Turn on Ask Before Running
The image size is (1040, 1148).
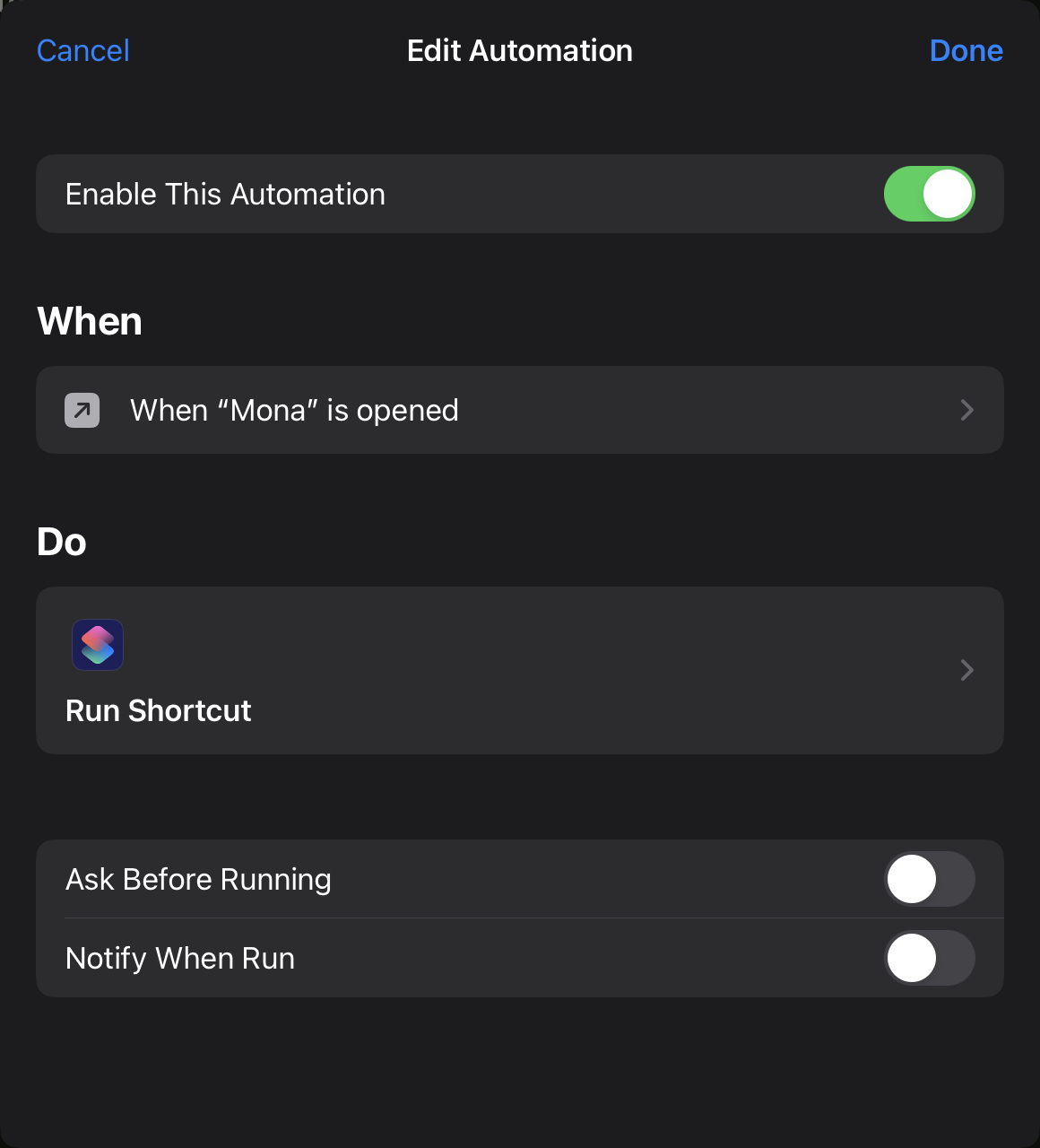coord(930,879)
